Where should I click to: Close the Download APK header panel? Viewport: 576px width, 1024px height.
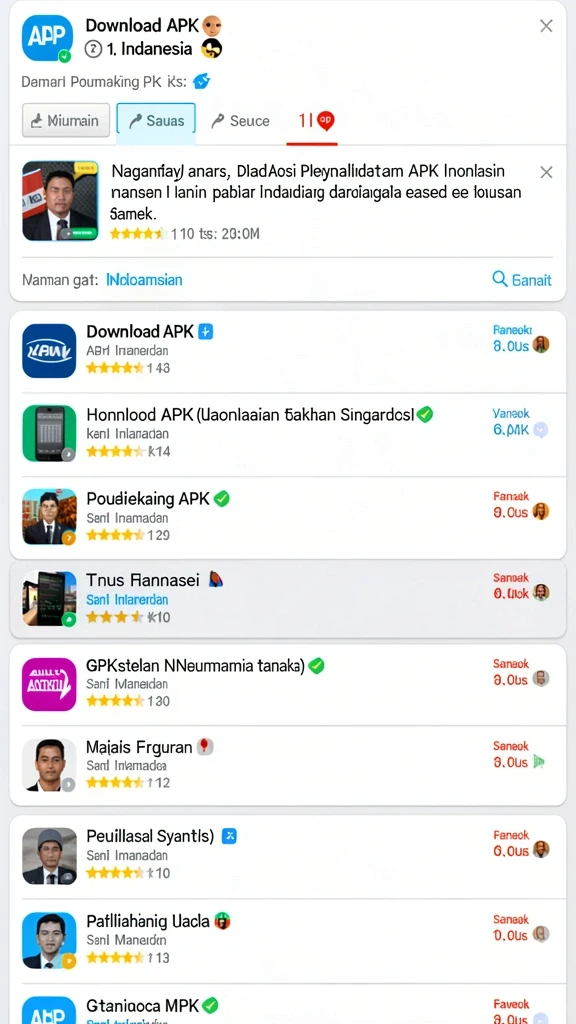tap(546, 26)
